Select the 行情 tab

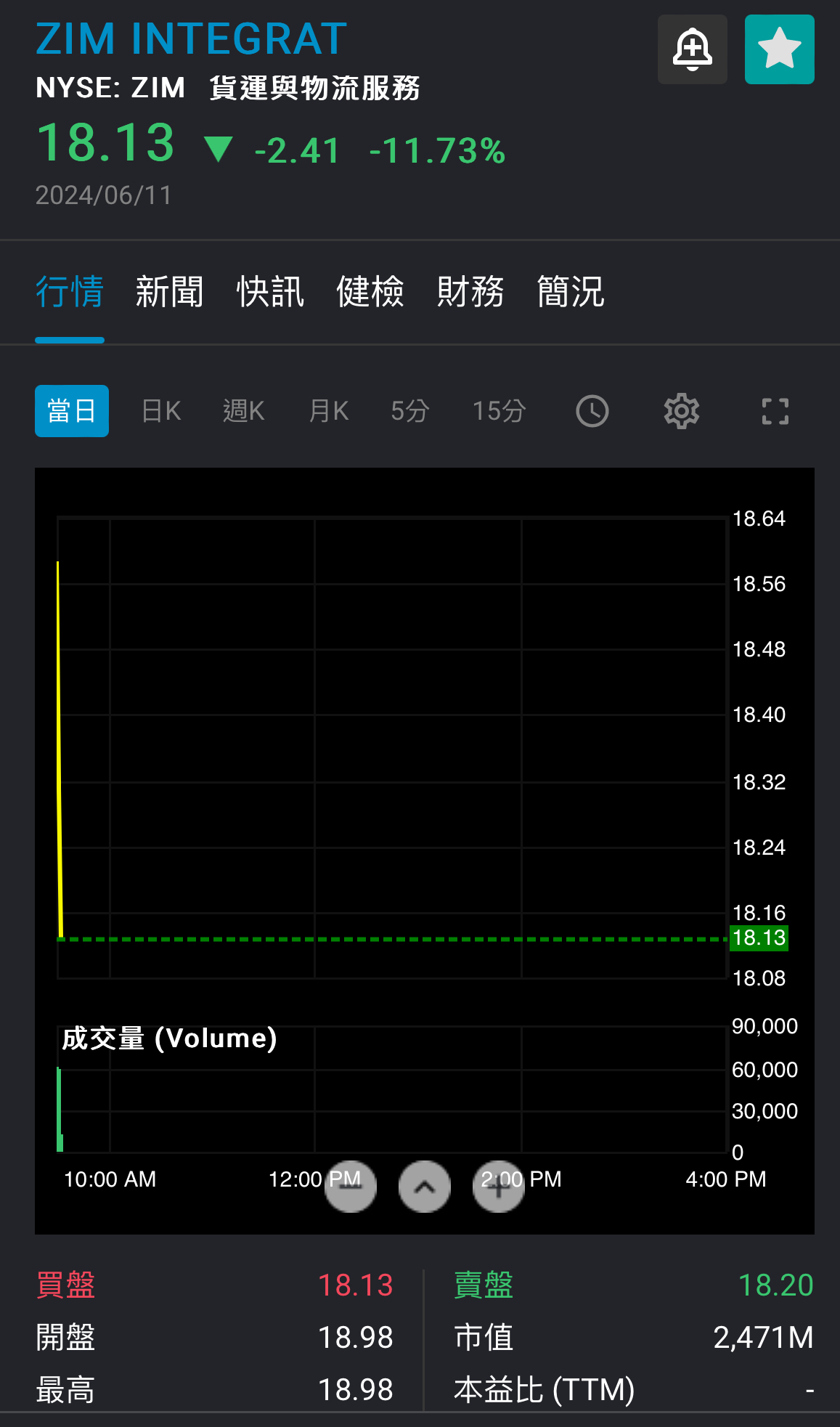70,292
